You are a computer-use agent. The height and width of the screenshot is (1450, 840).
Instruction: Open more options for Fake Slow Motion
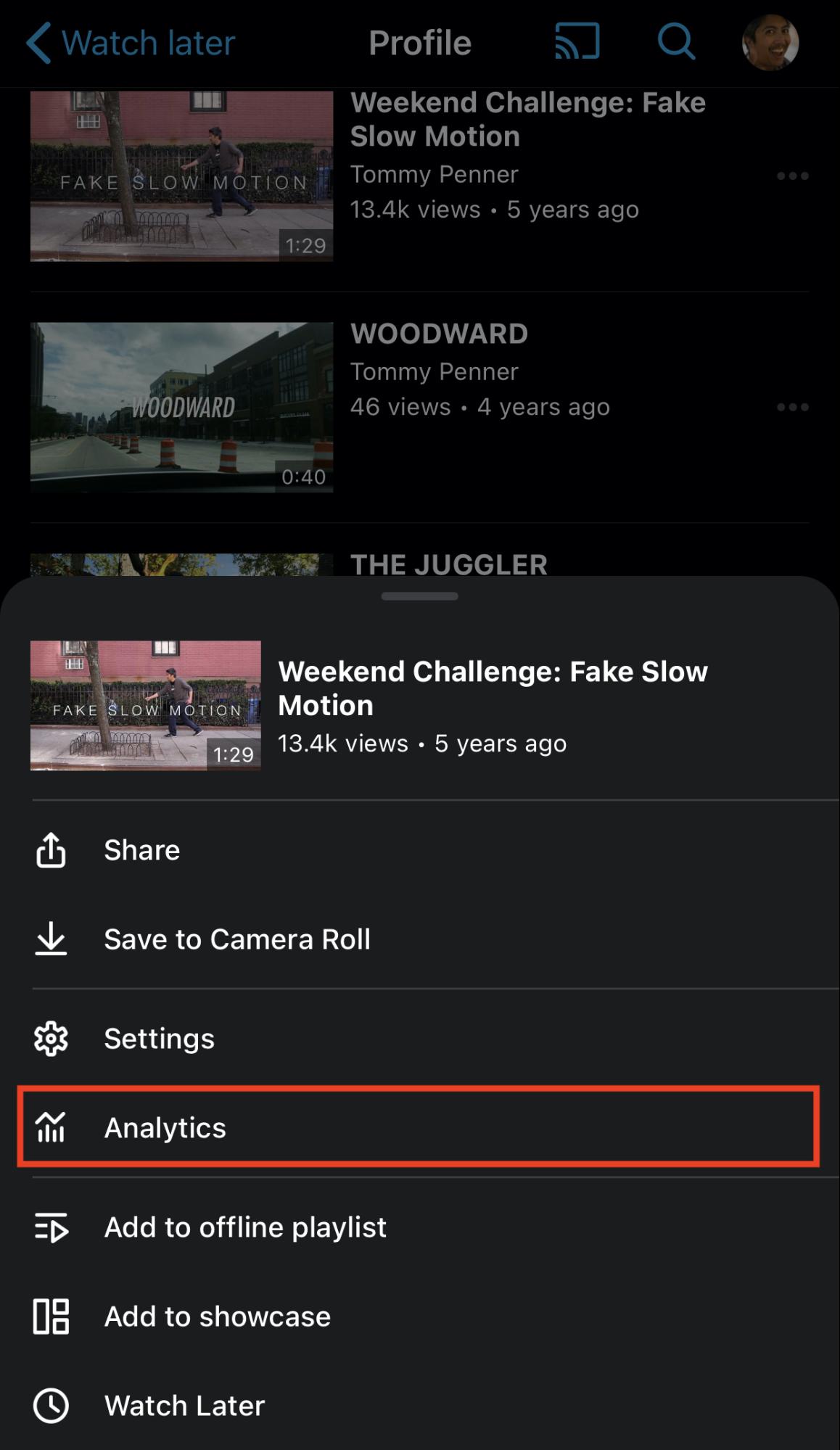(792, 176)
